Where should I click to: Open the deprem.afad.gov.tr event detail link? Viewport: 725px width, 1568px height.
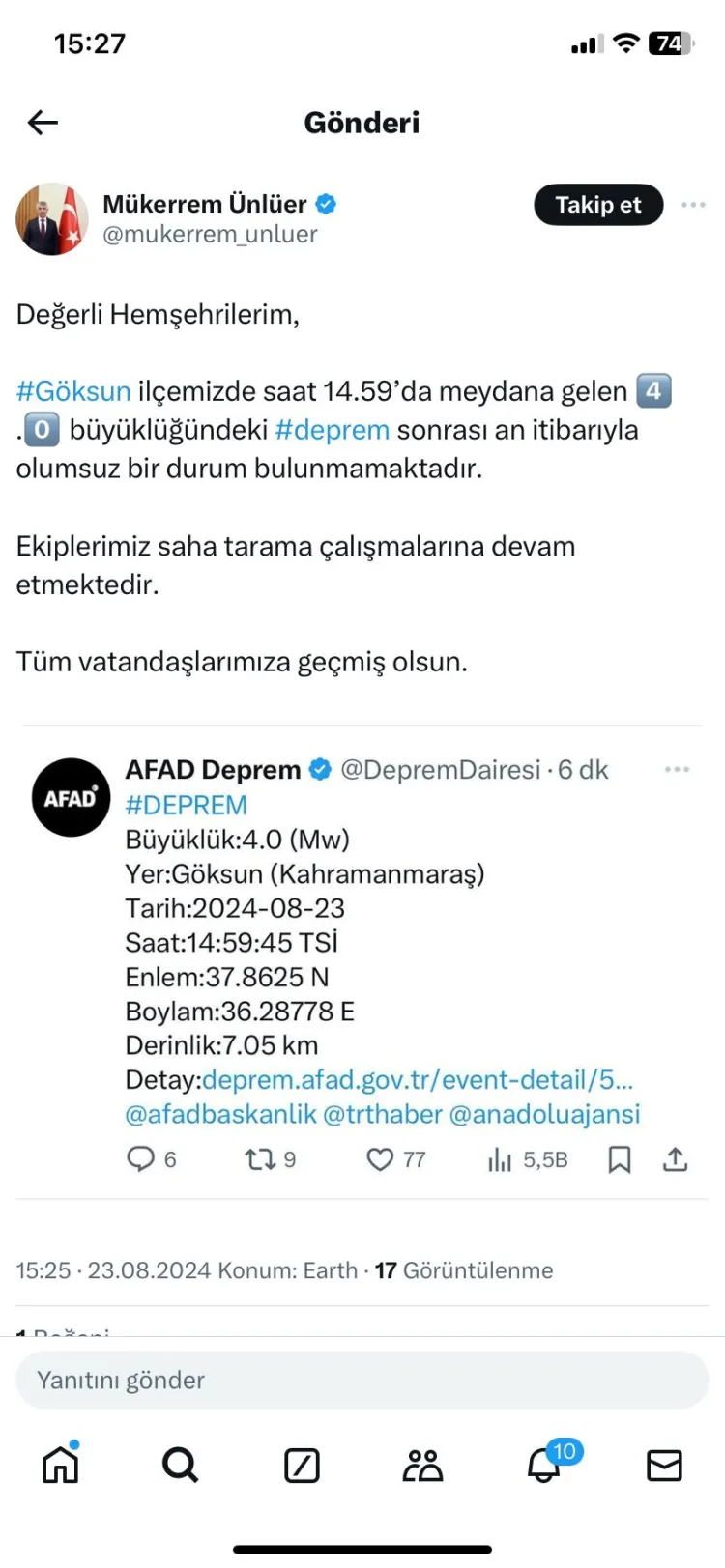point(418,1079)
